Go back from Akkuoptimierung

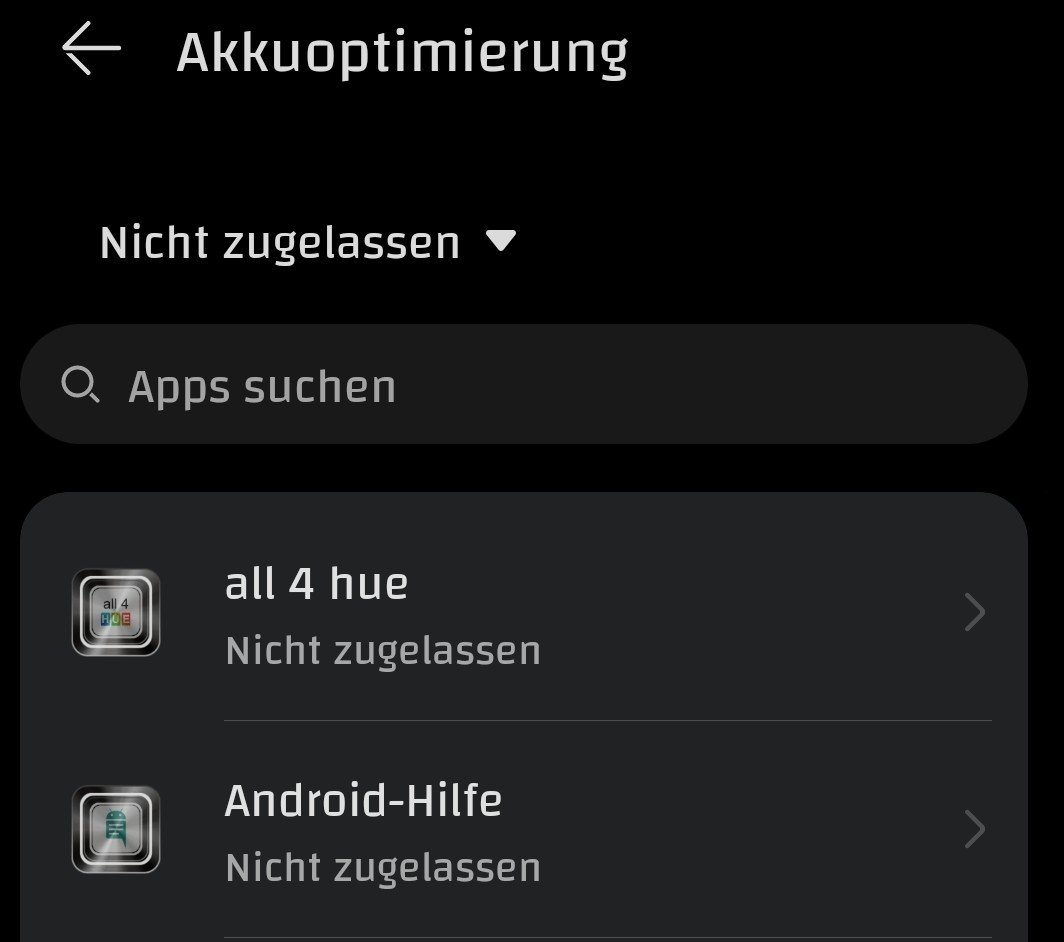(x=91, y=48)
